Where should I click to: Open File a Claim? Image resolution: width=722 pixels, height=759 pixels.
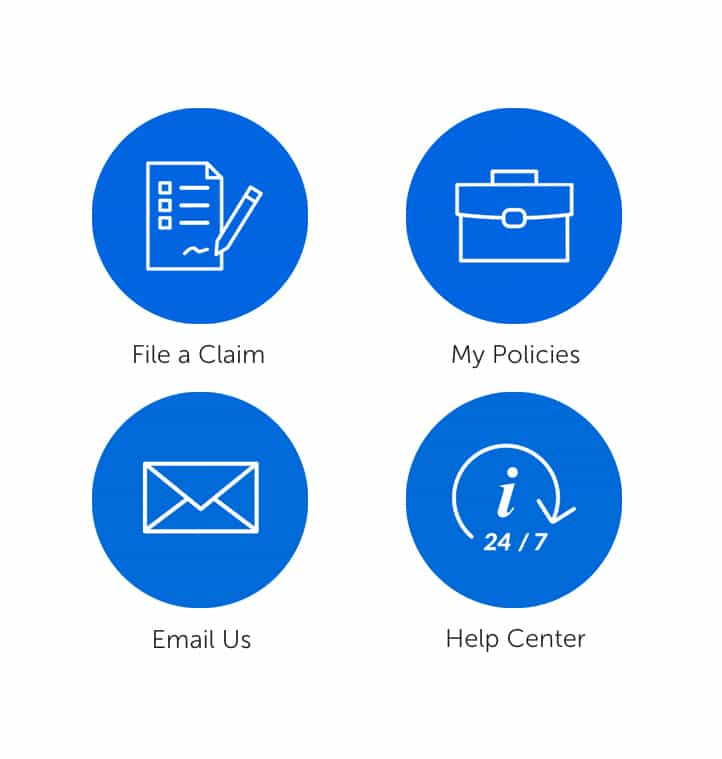(x=200, y=216)
